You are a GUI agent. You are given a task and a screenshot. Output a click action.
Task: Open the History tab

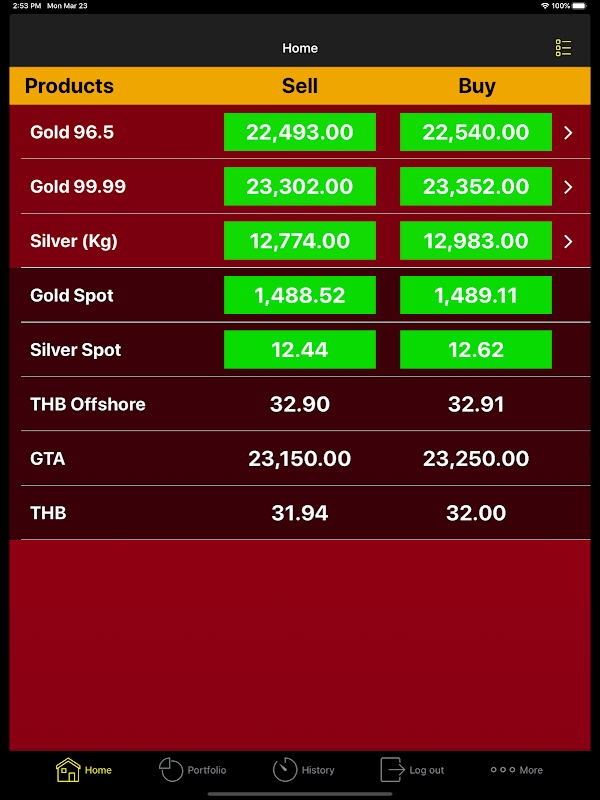(304, 770)
